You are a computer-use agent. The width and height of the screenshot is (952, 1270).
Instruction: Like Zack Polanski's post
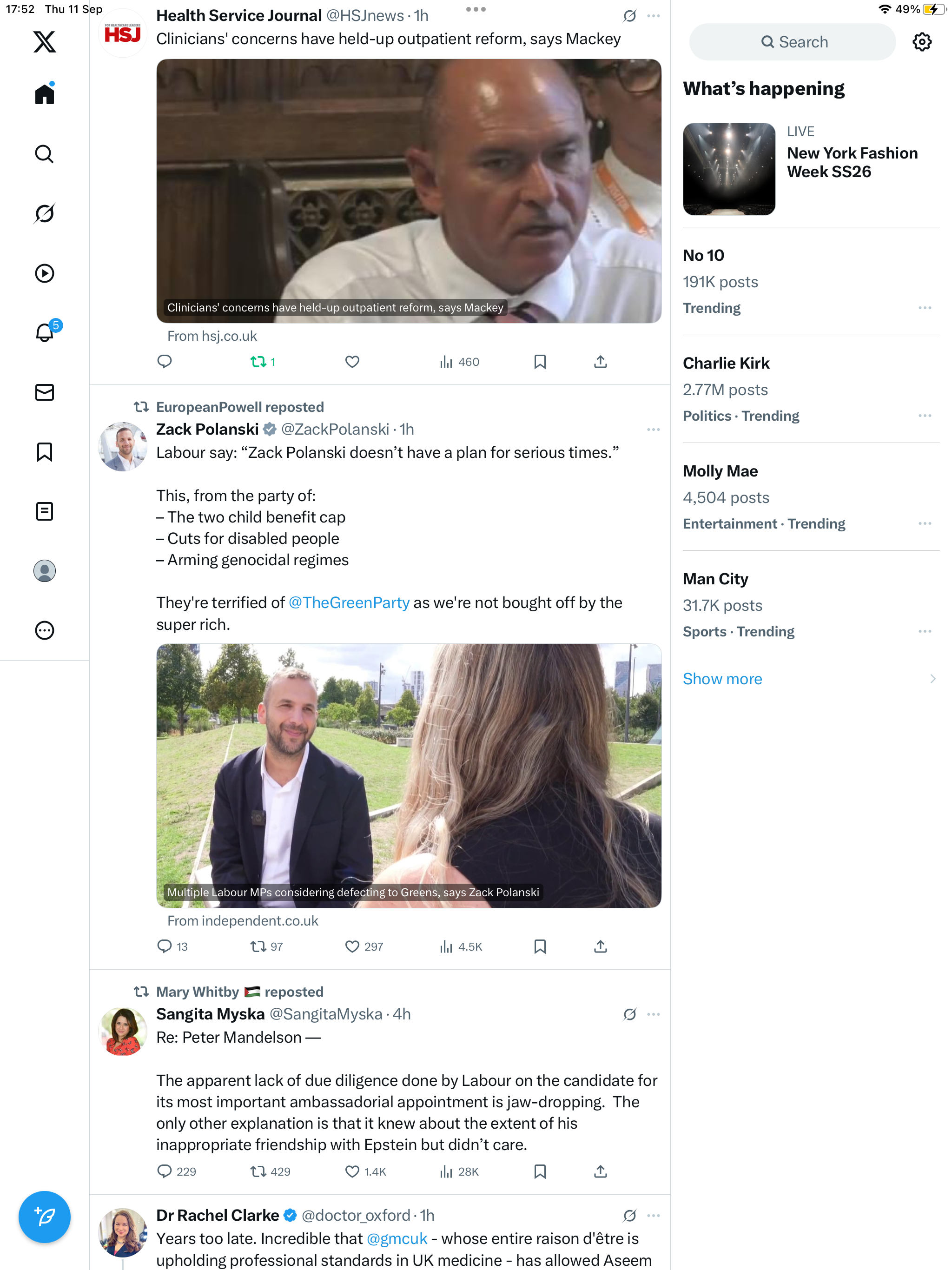[x=352, y=946]
